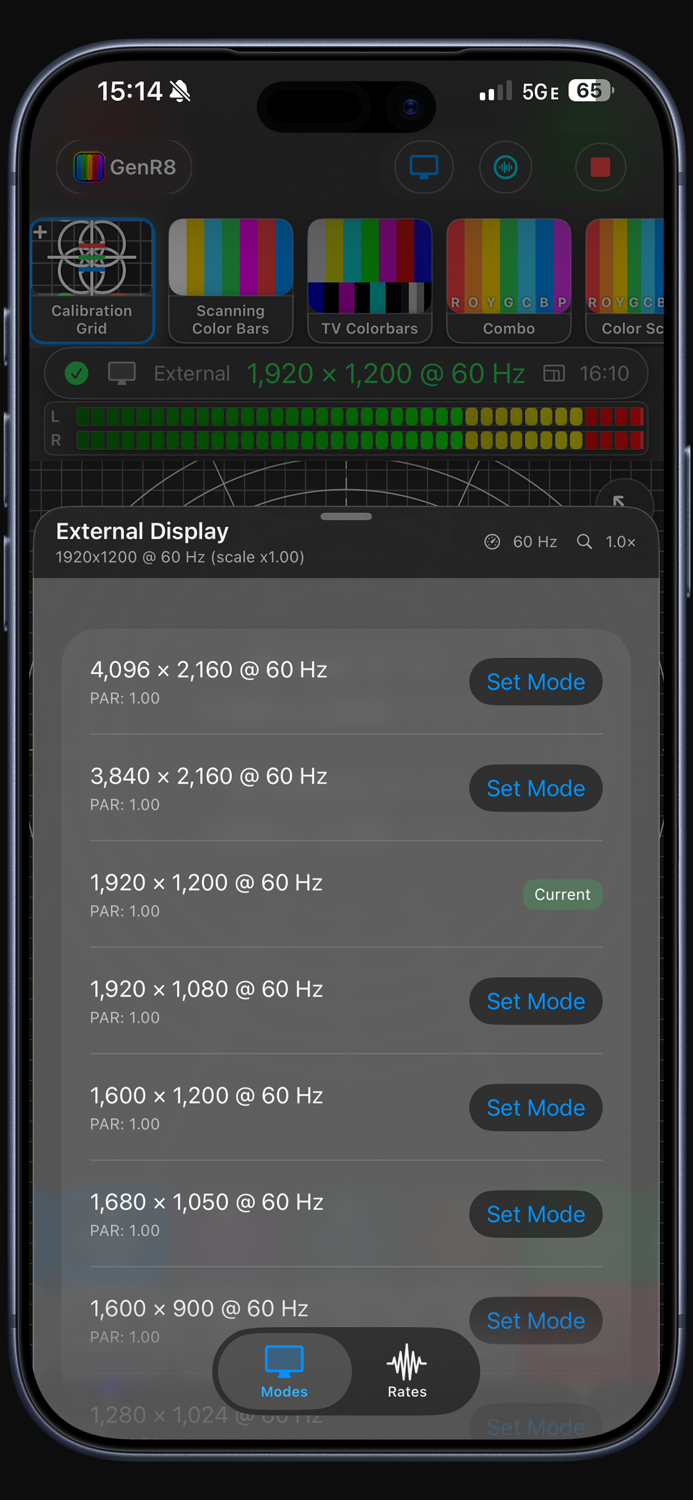The image size is (693, 1500).
Task: Select the Calibration Grid pattern
Action: pyautogui.click(x=92, y=280)
